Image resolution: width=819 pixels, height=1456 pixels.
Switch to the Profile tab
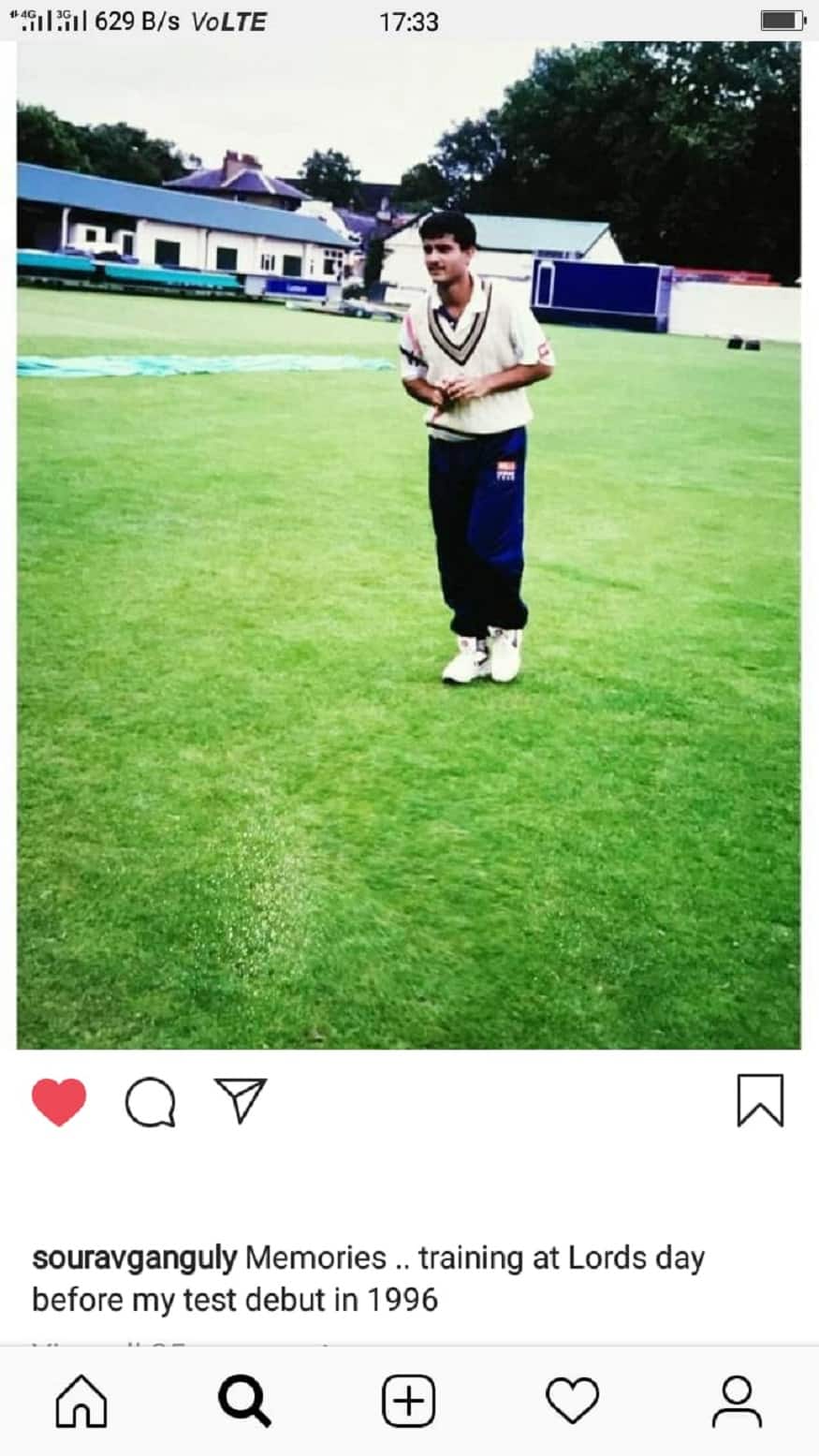pyautogui.click(x=737, y=1402)
